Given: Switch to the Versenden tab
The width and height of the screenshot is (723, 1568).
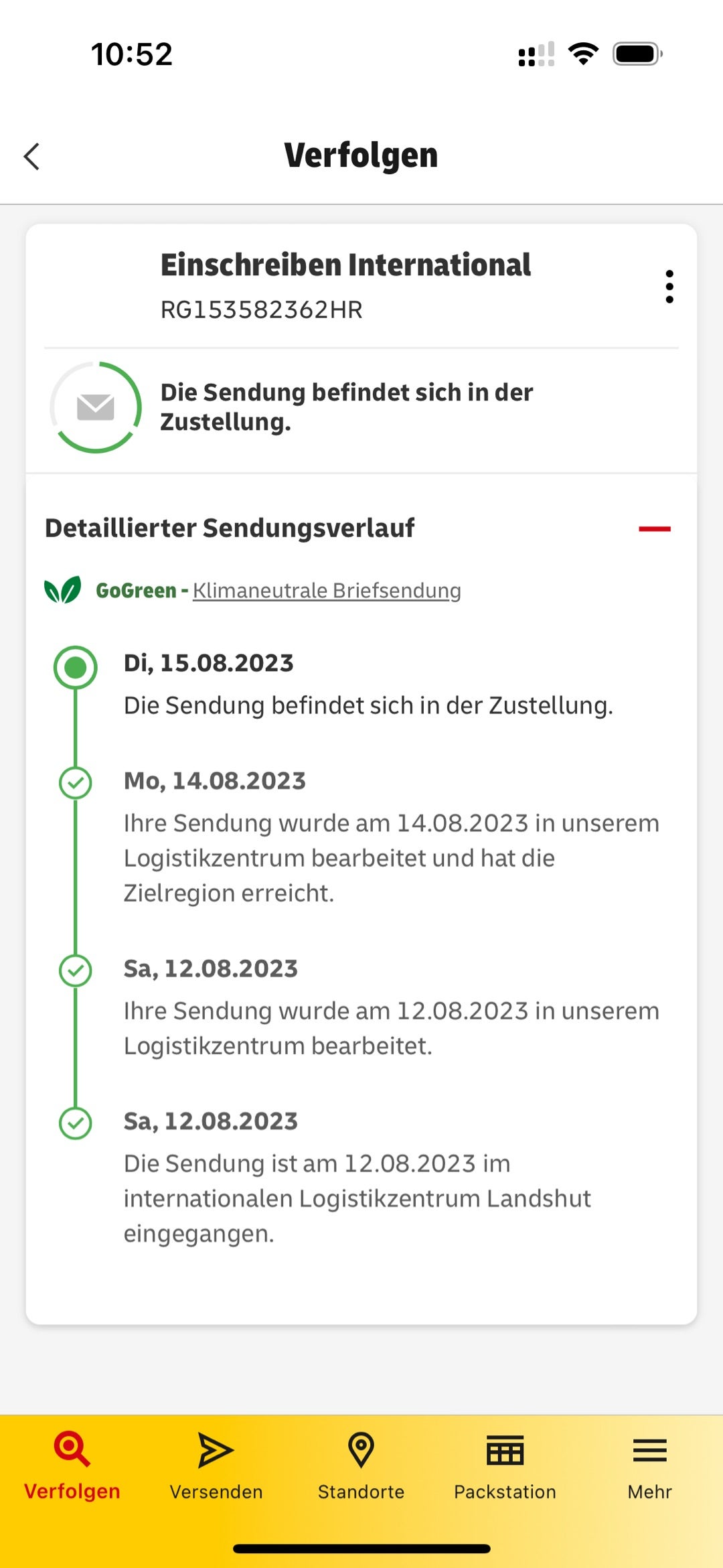Looking at the screenshot, I should (x=216, y=1467).
